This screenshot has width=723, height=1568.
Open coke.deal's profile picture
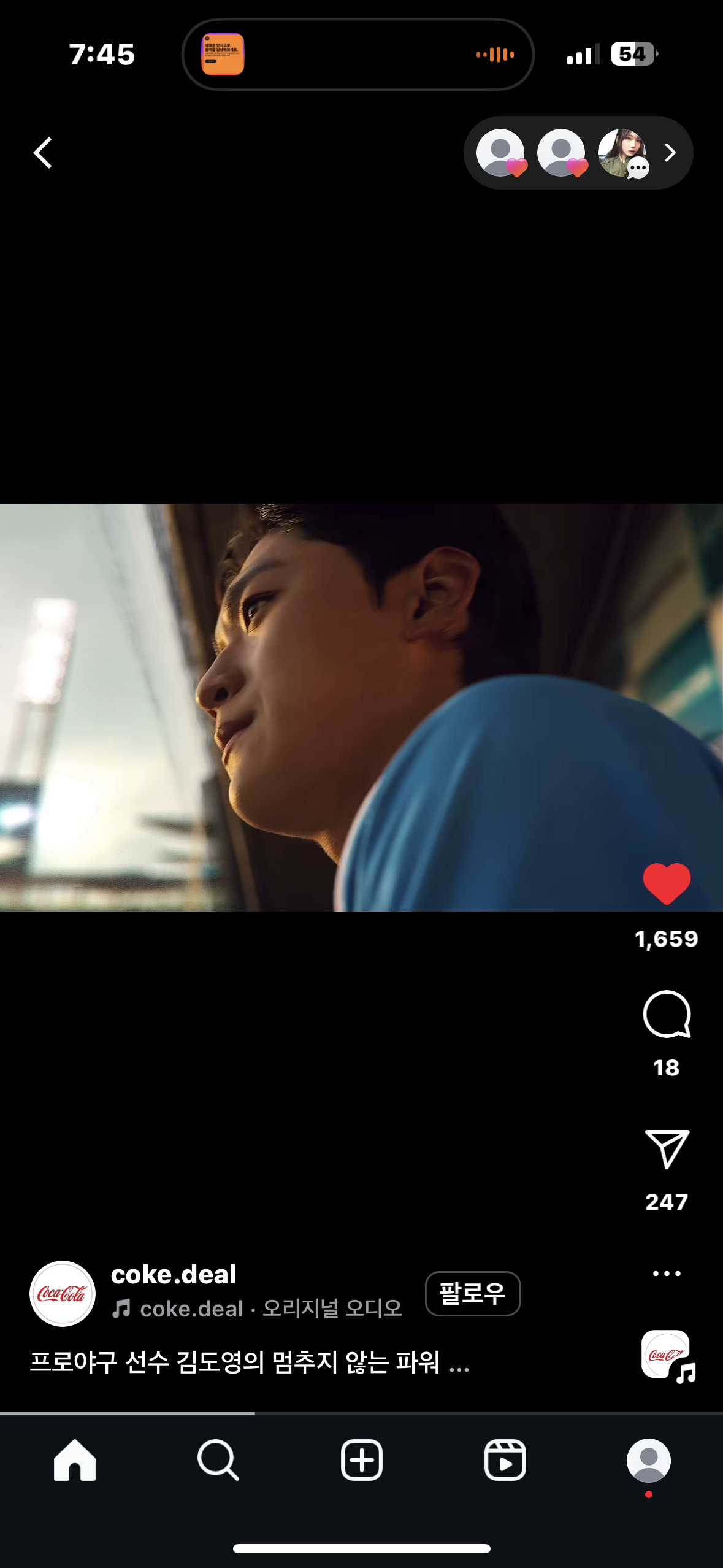coord(63,1293)
